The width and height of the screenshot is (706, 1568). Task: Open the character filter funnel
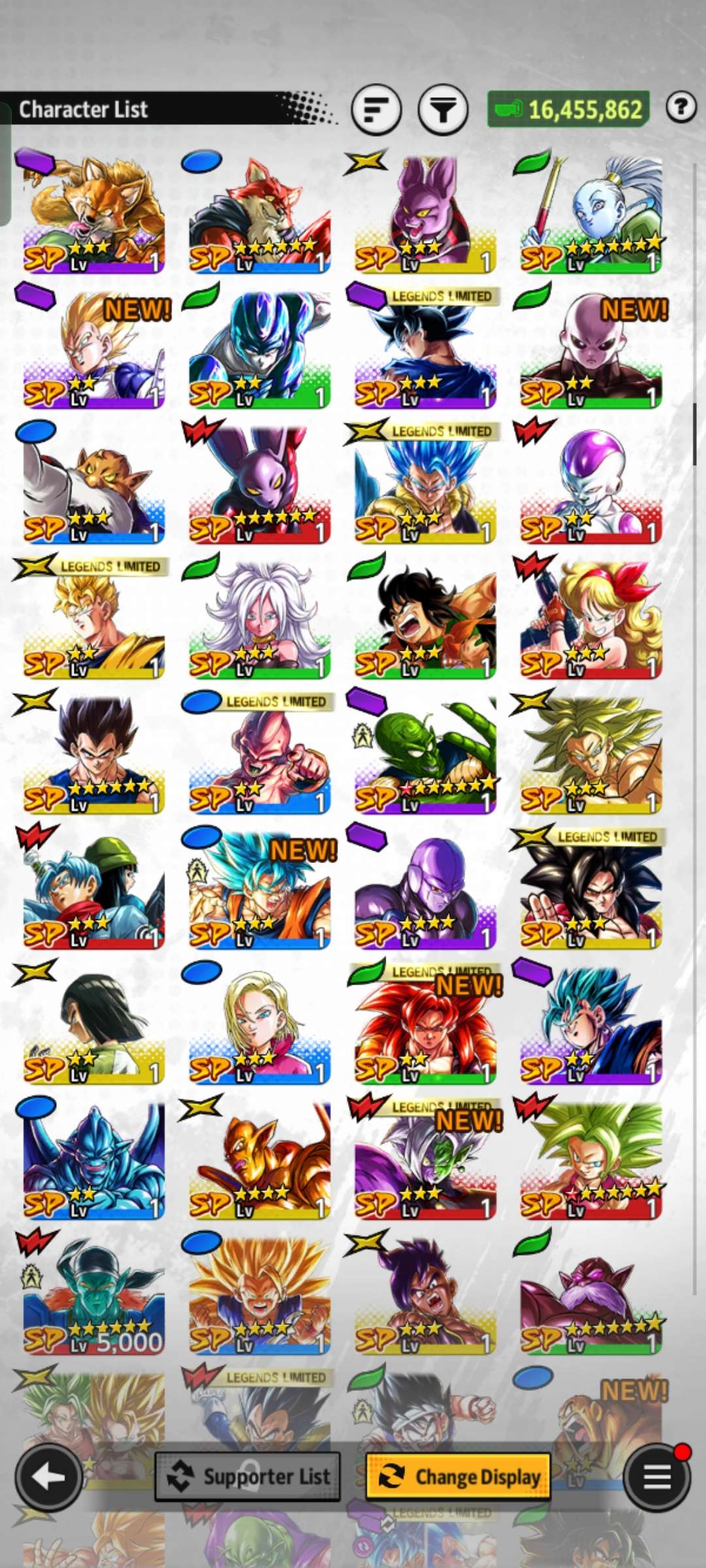[443, 109]
